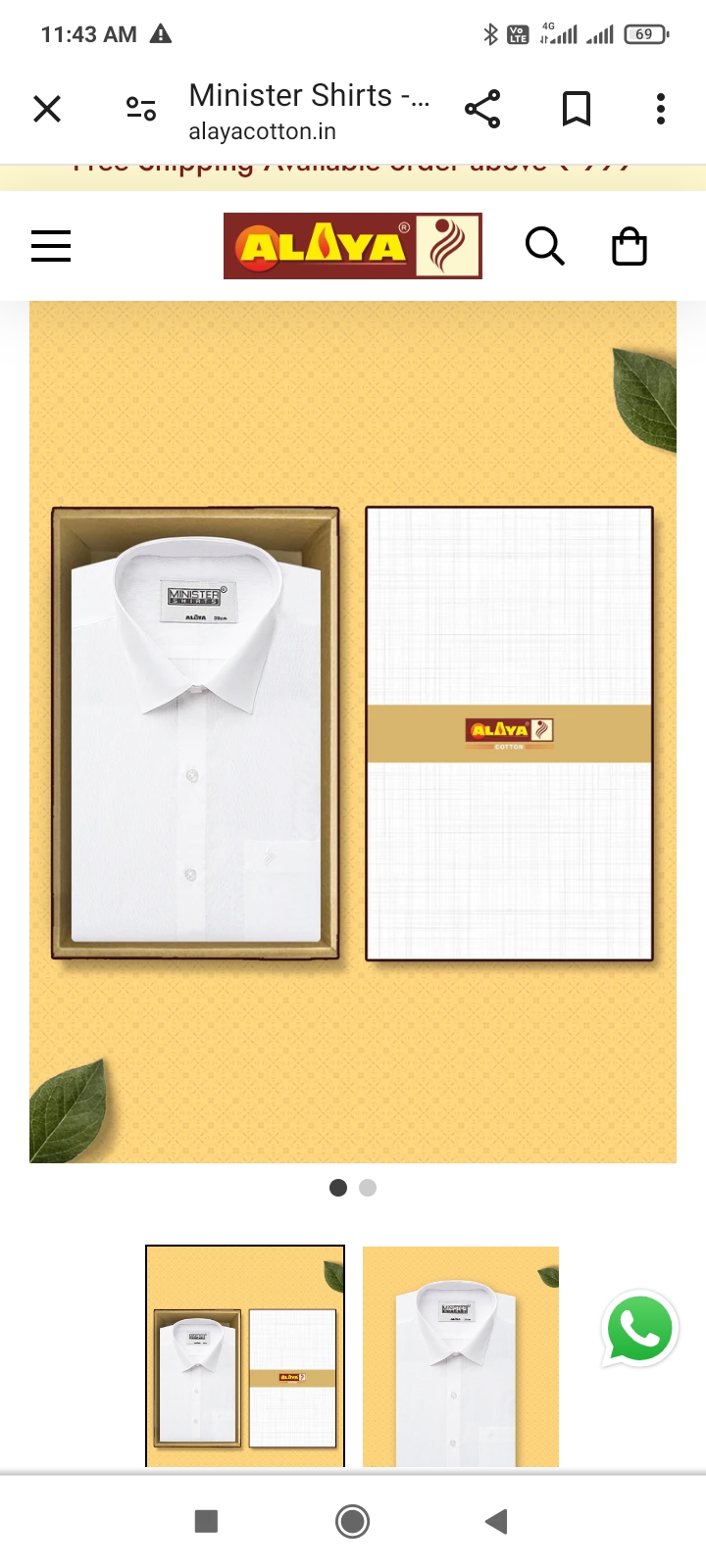Open site settings icon beside page title
The height and width of the screenshot is (1568, 706).
pyautogui.click(x=141, y=109)
